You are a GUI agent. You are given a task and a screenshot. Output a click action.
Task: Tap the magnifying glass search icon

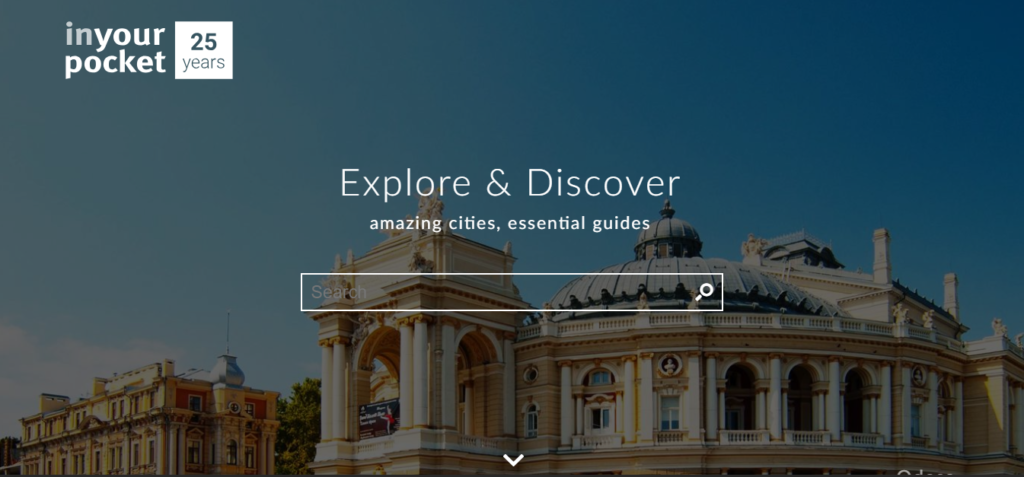click(705, 292)
